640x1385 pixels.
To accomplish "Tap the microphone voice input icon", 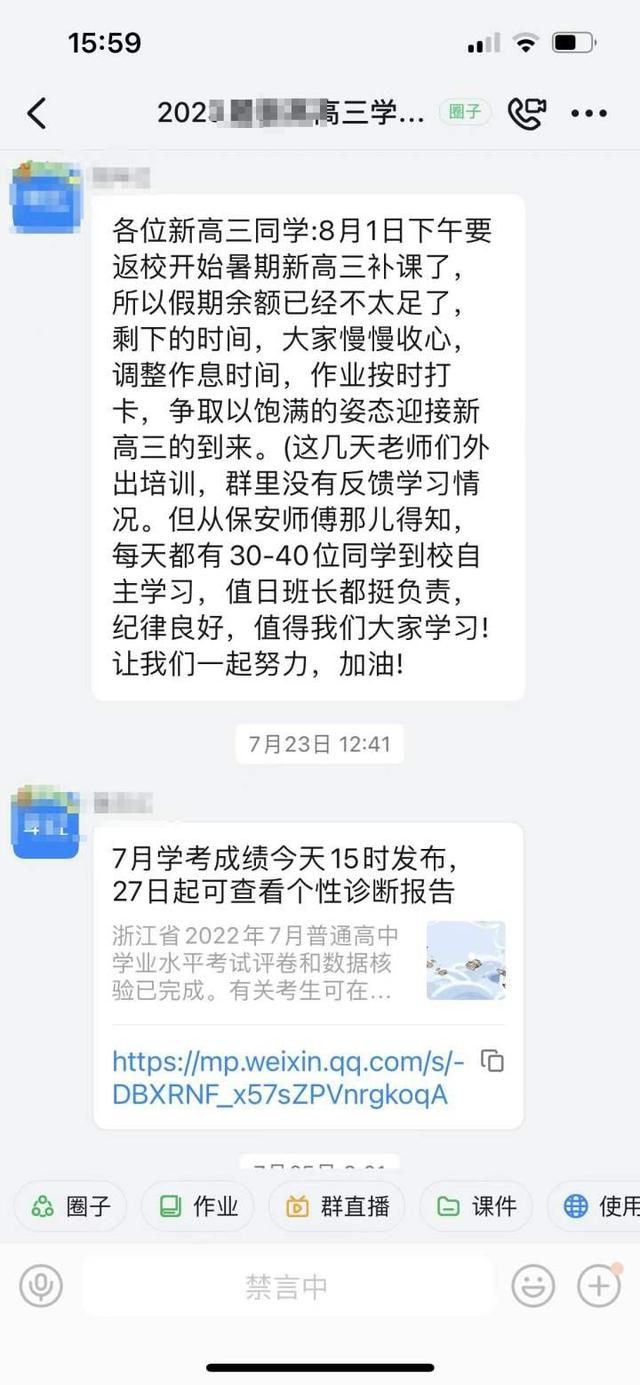I will [x=41, y=1286].
